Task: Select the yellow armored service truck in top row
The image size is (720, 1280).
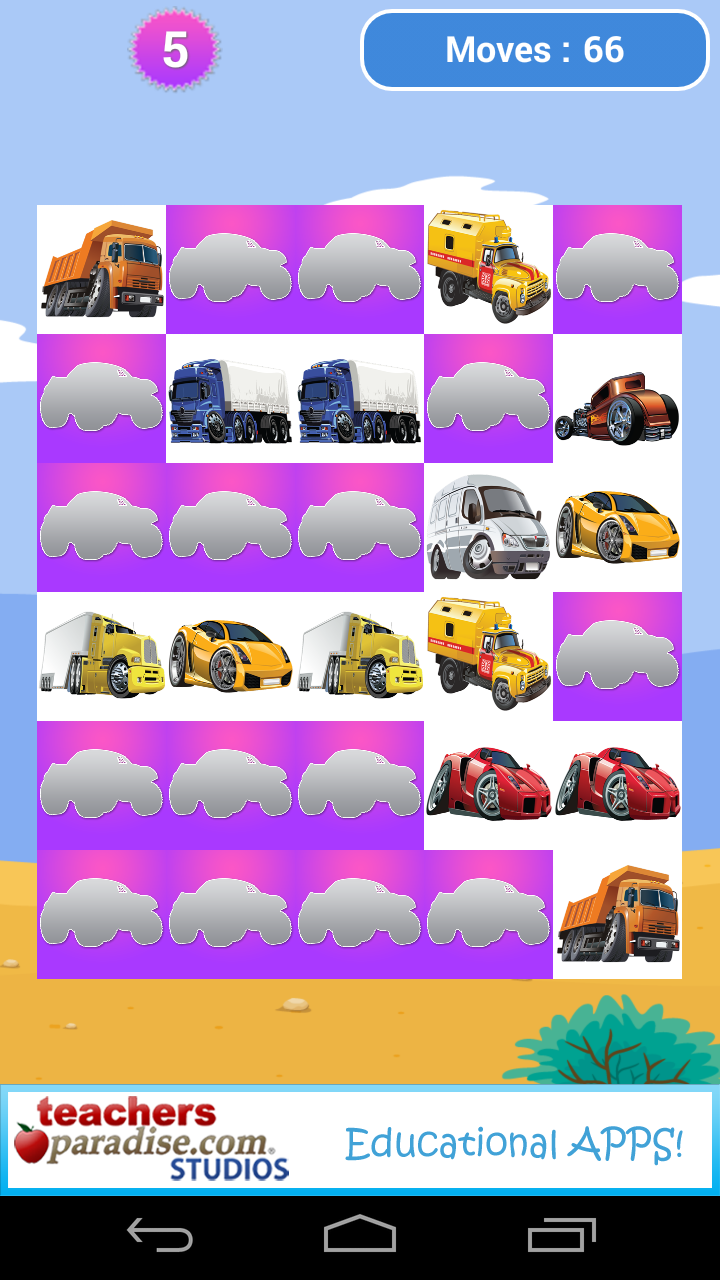Action: point(488,263)
